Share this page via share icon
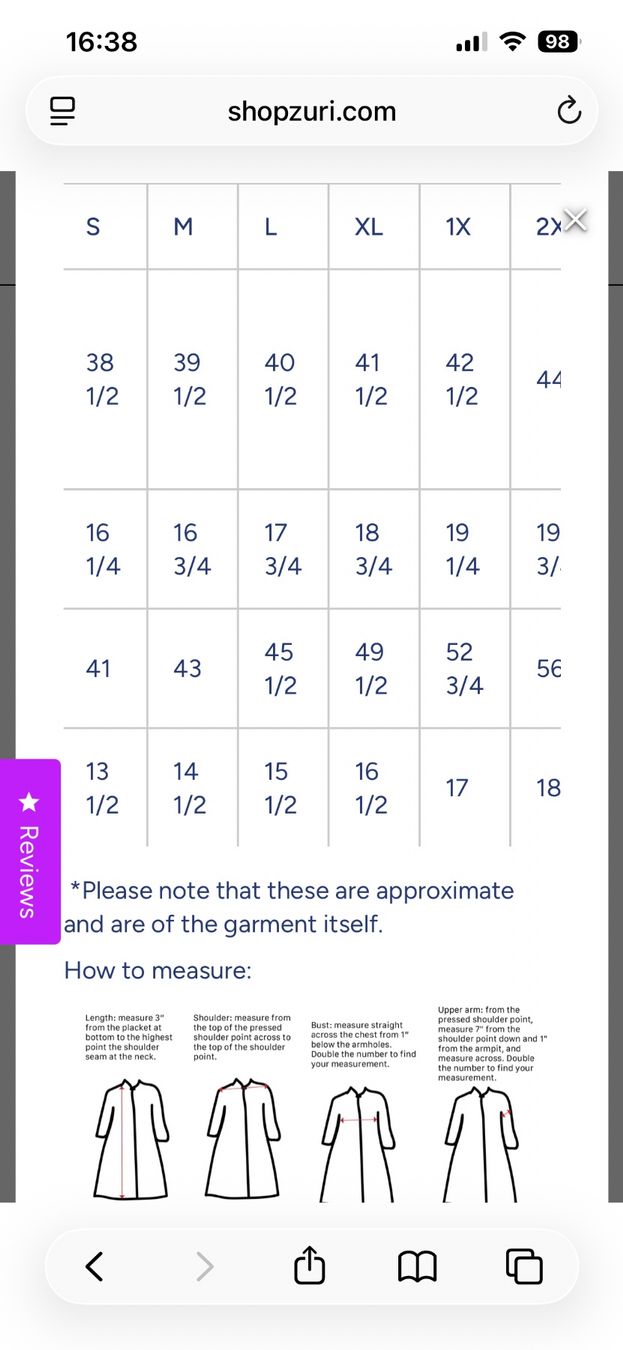 pos(310,1264)
